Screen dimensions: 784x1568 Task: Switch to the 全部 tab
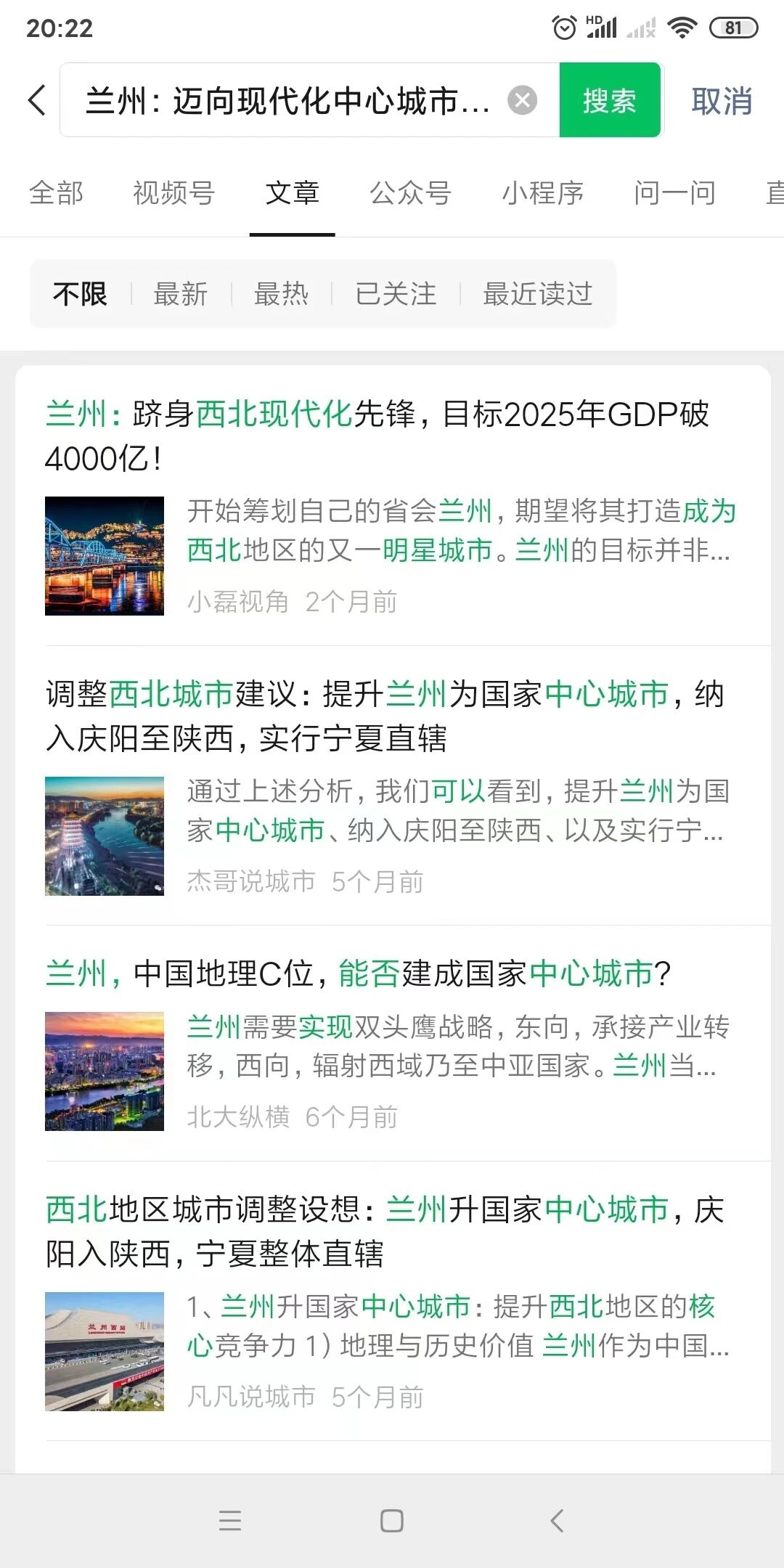coord(57,193)
